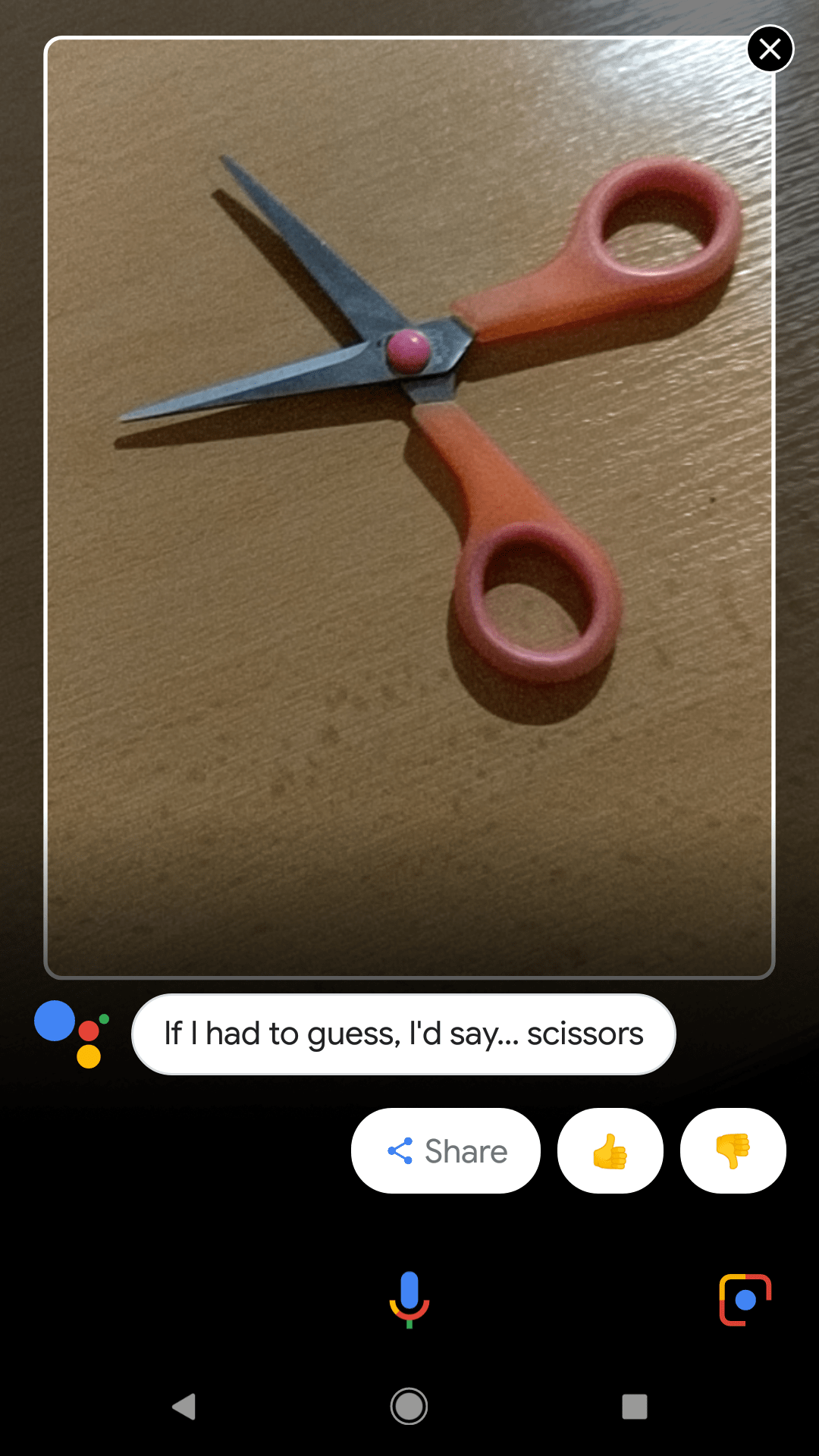819x1456 pixels.
Task: Open recent apps overview
Action: 635,1407
